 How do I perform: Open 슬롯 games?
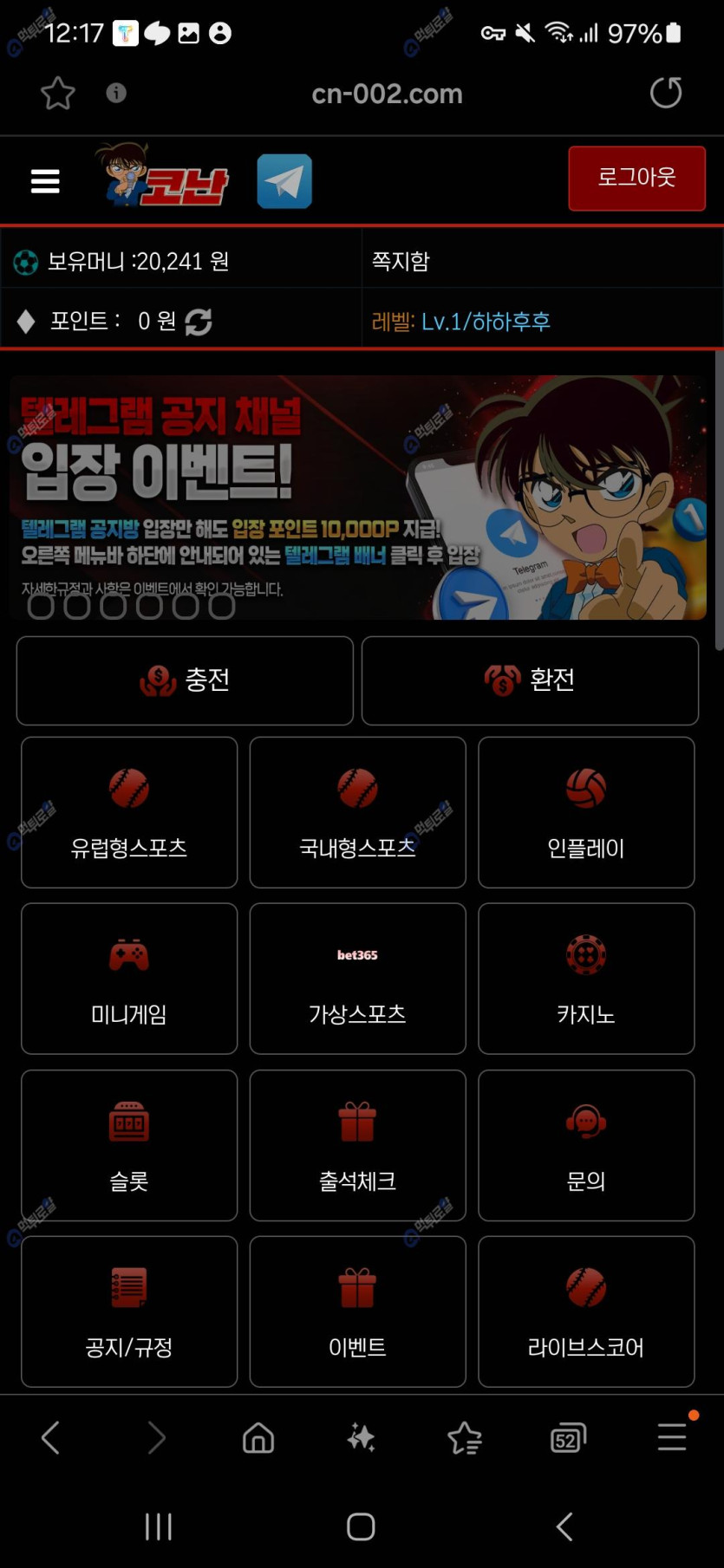pyautogui.click(x=129, y=1145)
